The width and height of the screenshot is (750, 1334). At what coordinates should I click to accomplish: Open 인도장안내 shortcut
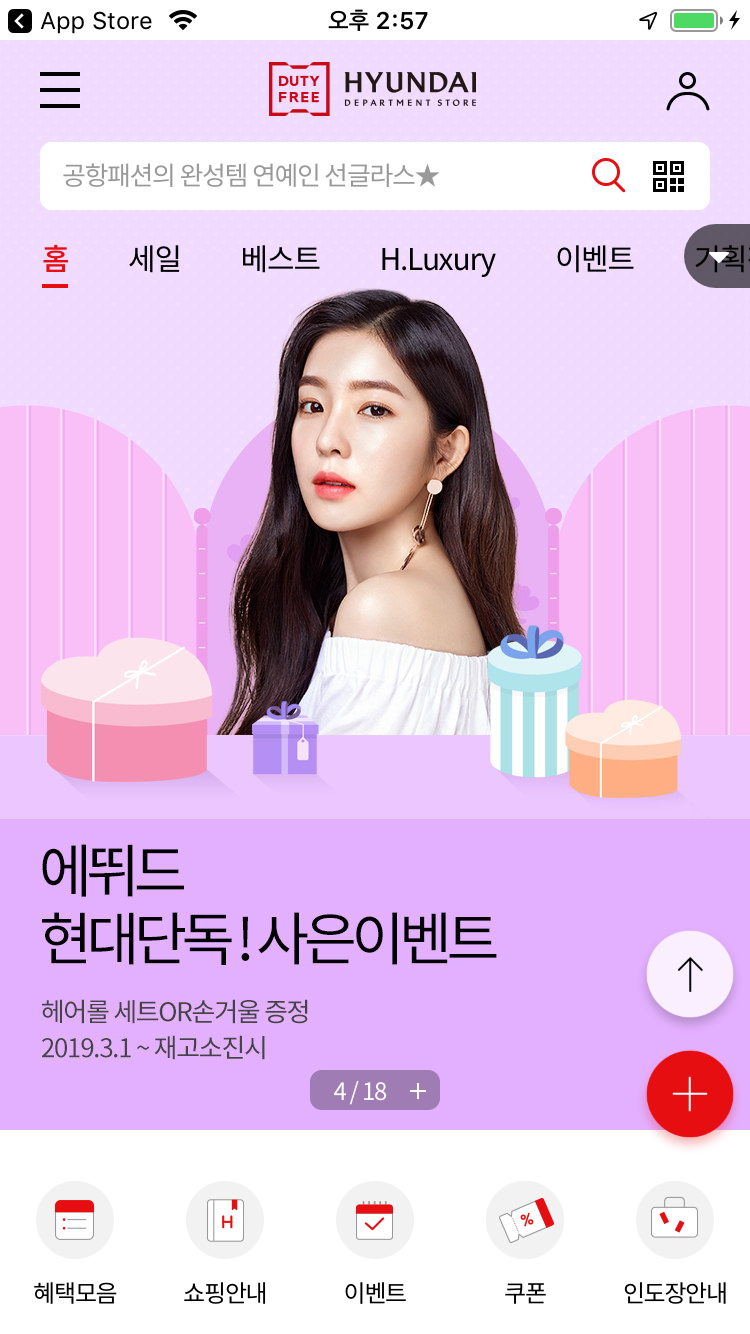click(x=675, y=1220)
